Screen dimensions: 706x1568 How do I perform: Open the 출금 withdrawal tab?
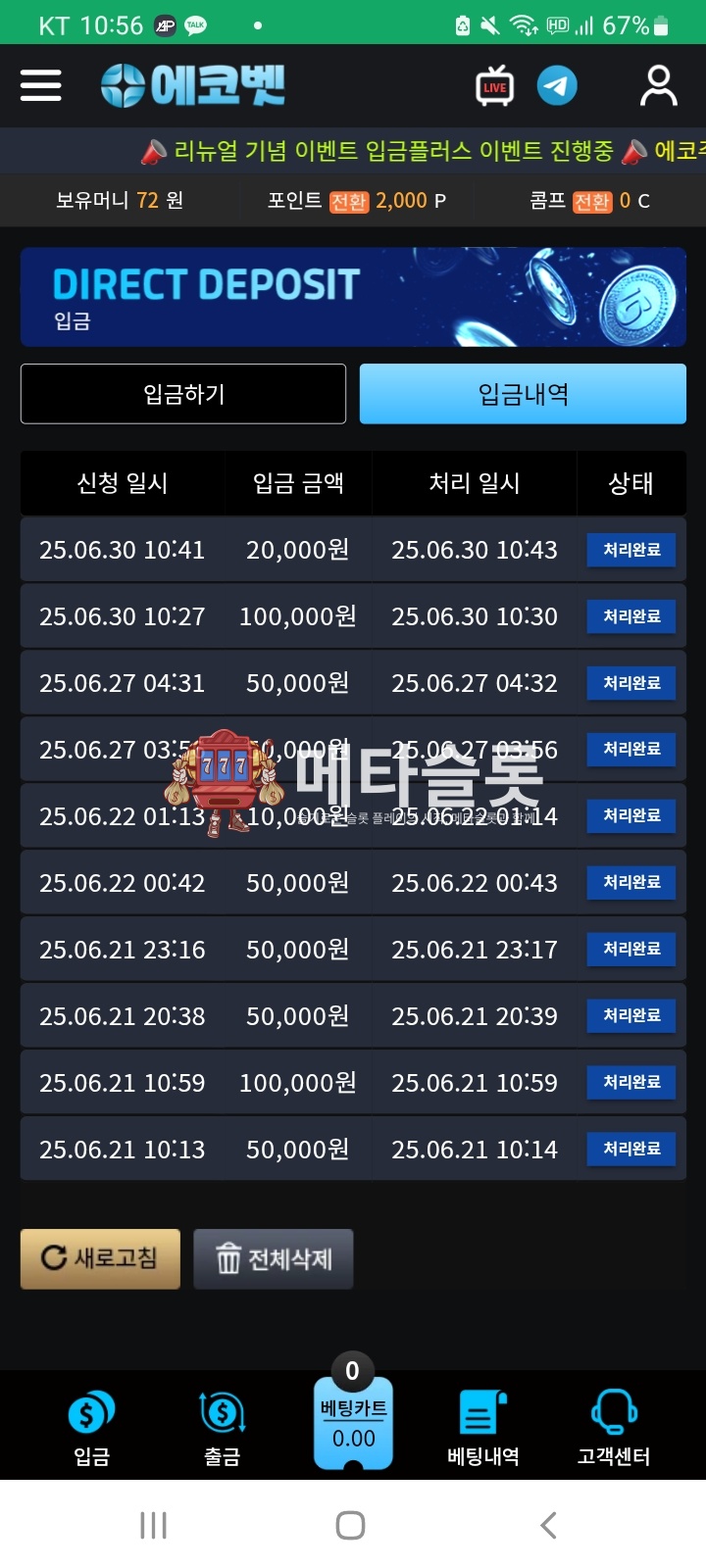coord(222,1427)
